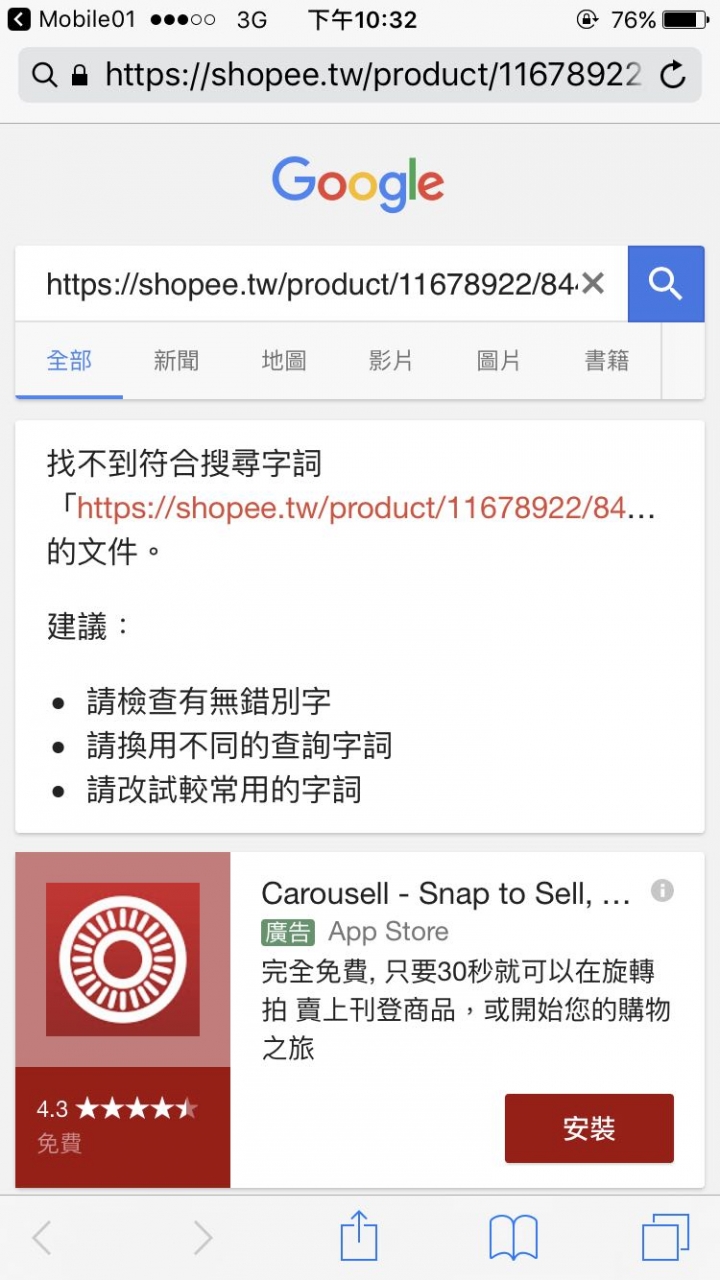This screenshot has height=1280, width=720.
Task: Go back to the previous page
Action: [x=42, y=1238]
